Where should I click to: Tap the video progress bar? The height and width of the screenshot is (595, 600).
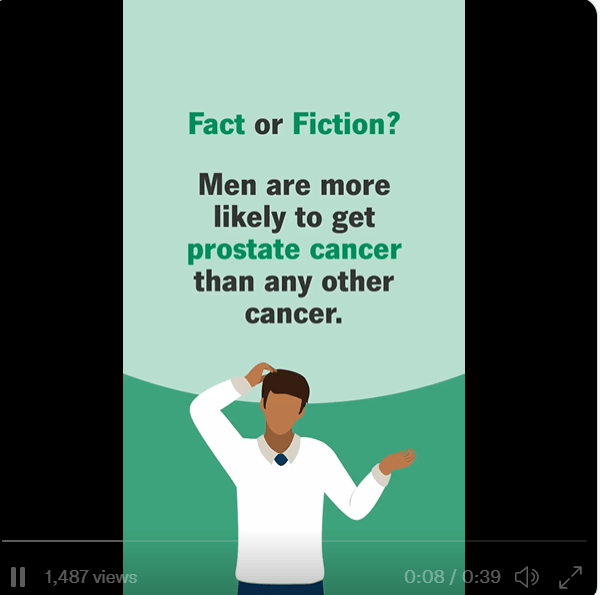pos(300,541)
